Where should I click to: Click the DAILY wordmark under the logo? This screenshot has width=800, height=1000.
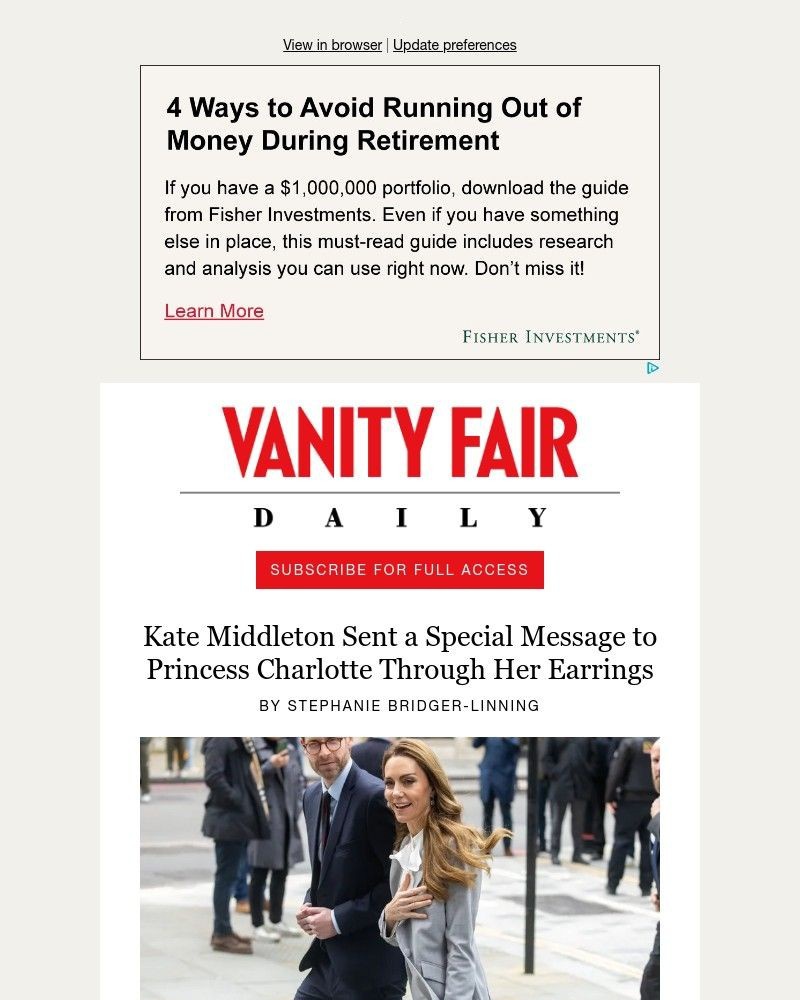coord(399,517)
